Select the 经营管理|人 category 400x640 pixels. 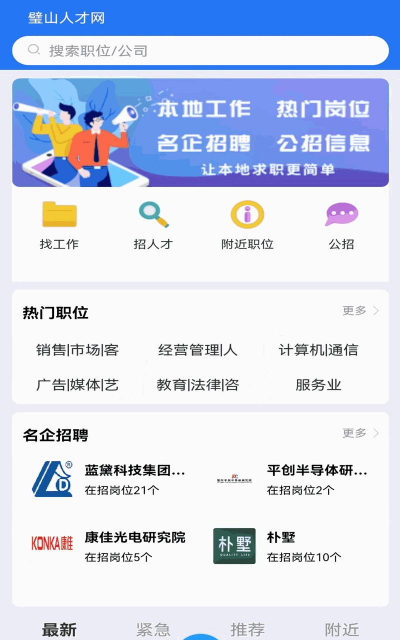198,350
